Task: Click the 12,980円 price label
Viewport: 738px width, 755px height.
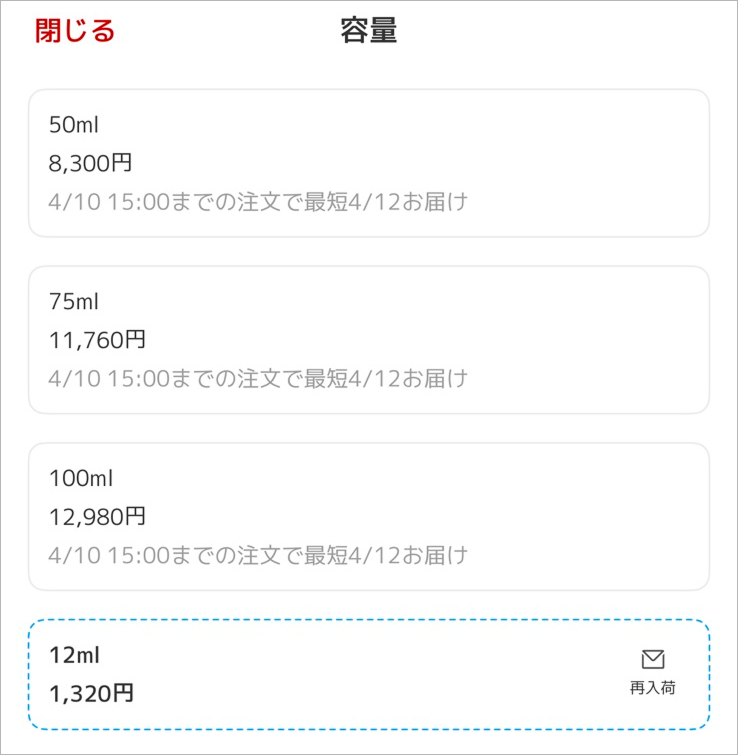Action: [98, 518]
